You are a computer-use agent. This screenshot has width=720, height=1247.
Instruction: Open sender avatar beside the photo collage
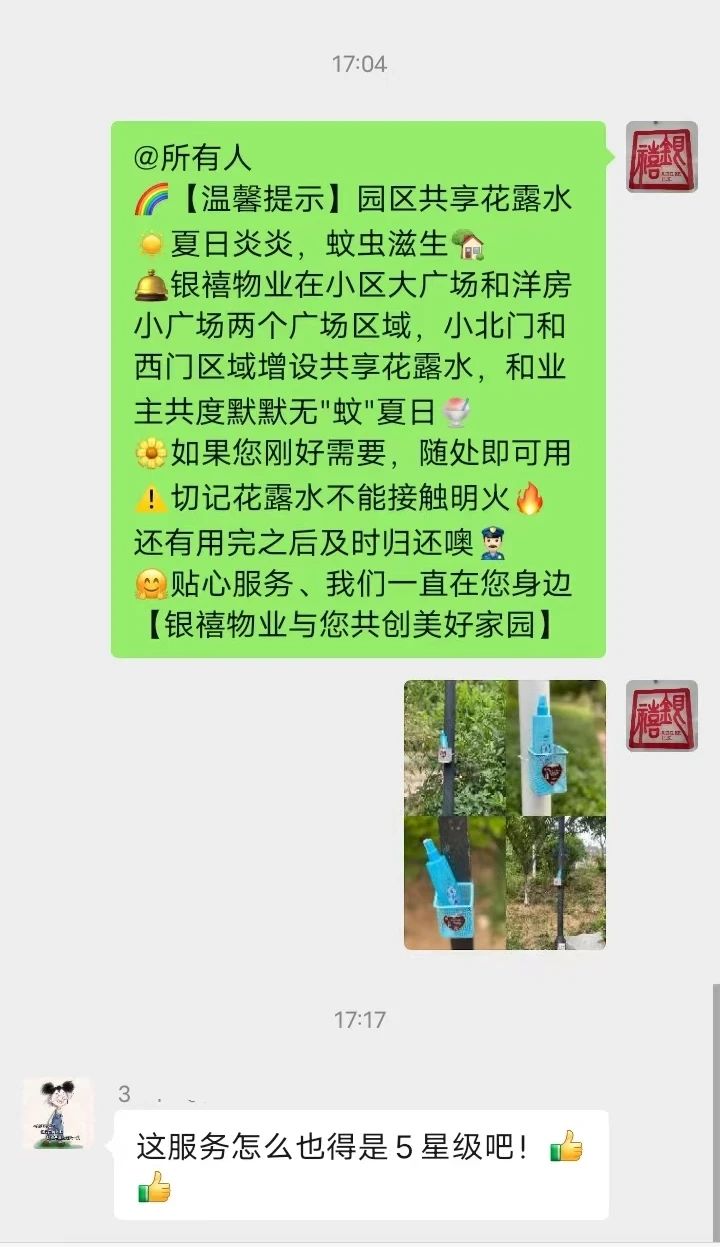pyautogui.click(x=661, y=716)
